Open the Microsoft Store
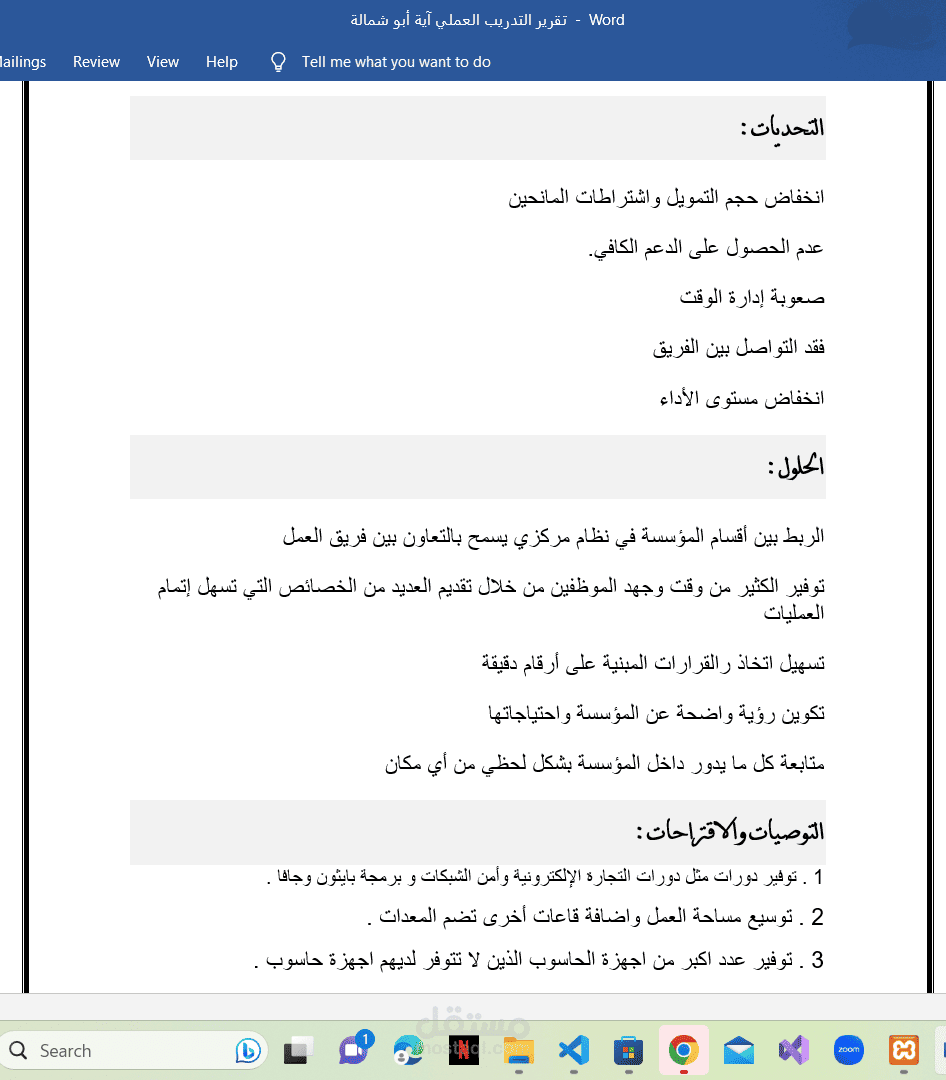 pyautogui.click(x=628, y=1050)
